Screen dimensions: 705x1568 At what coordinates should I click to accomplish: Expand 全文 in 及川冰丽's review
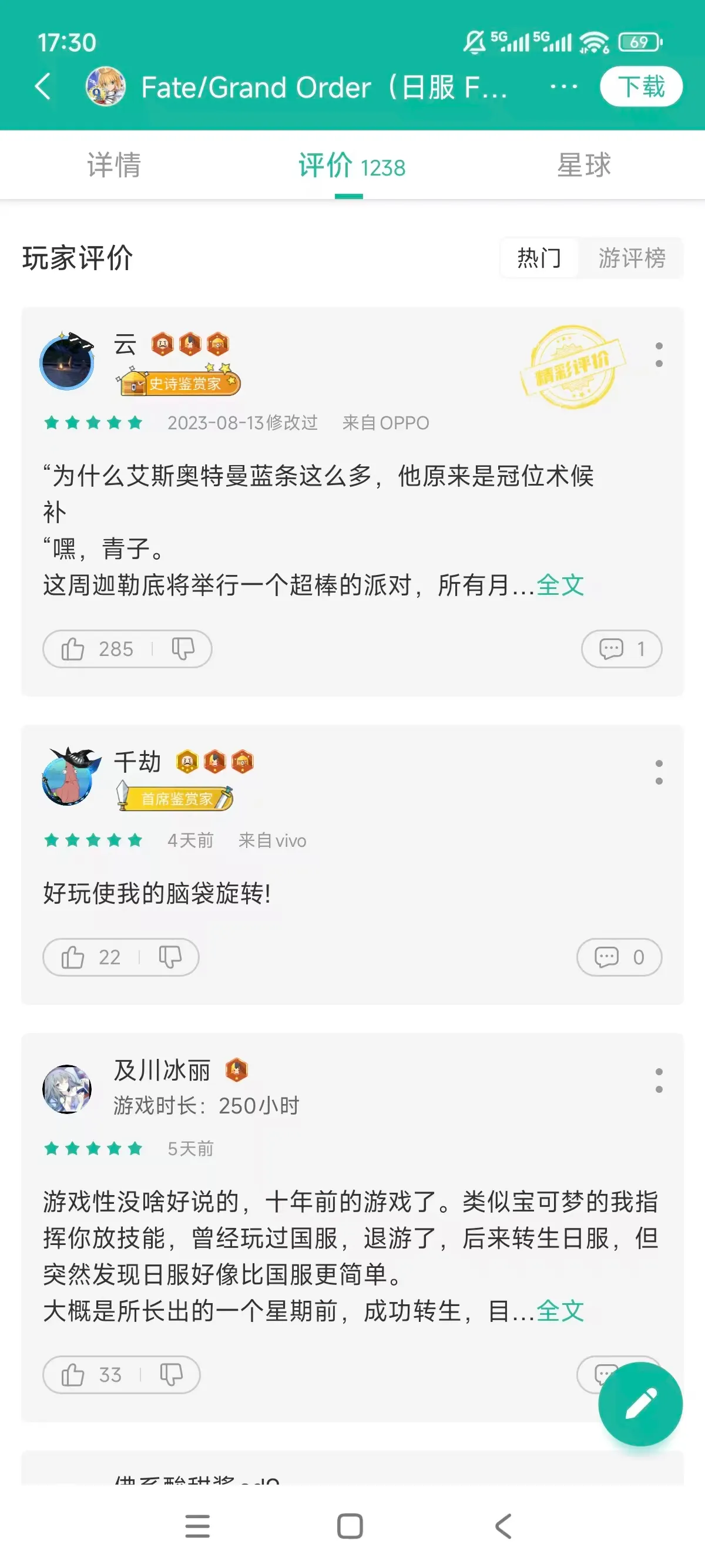click(x=560, y=1311)
